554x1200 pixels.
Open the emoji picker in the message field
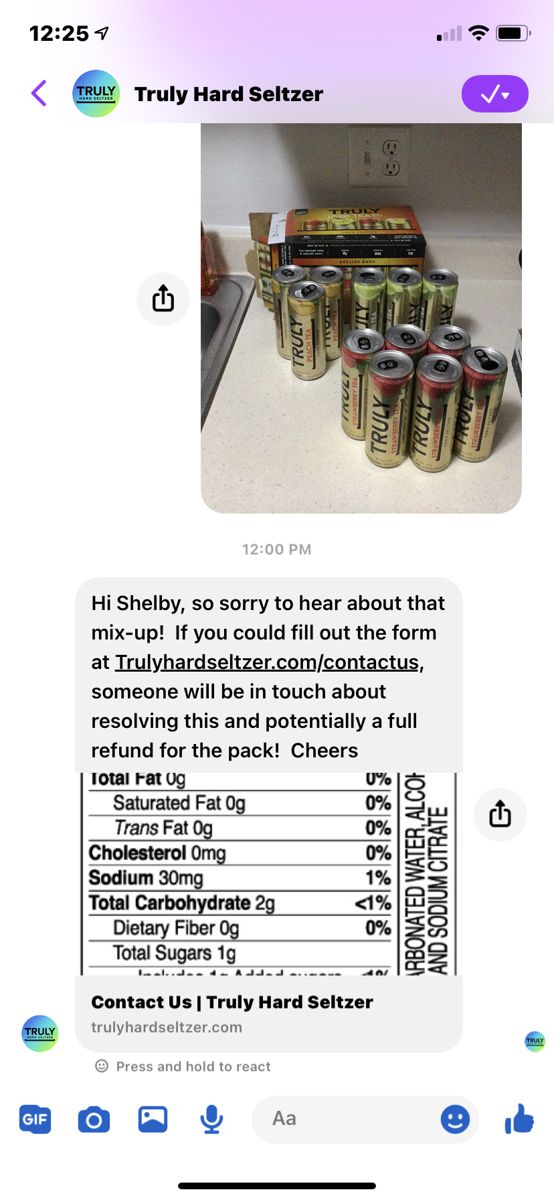tap(455, 1118)
